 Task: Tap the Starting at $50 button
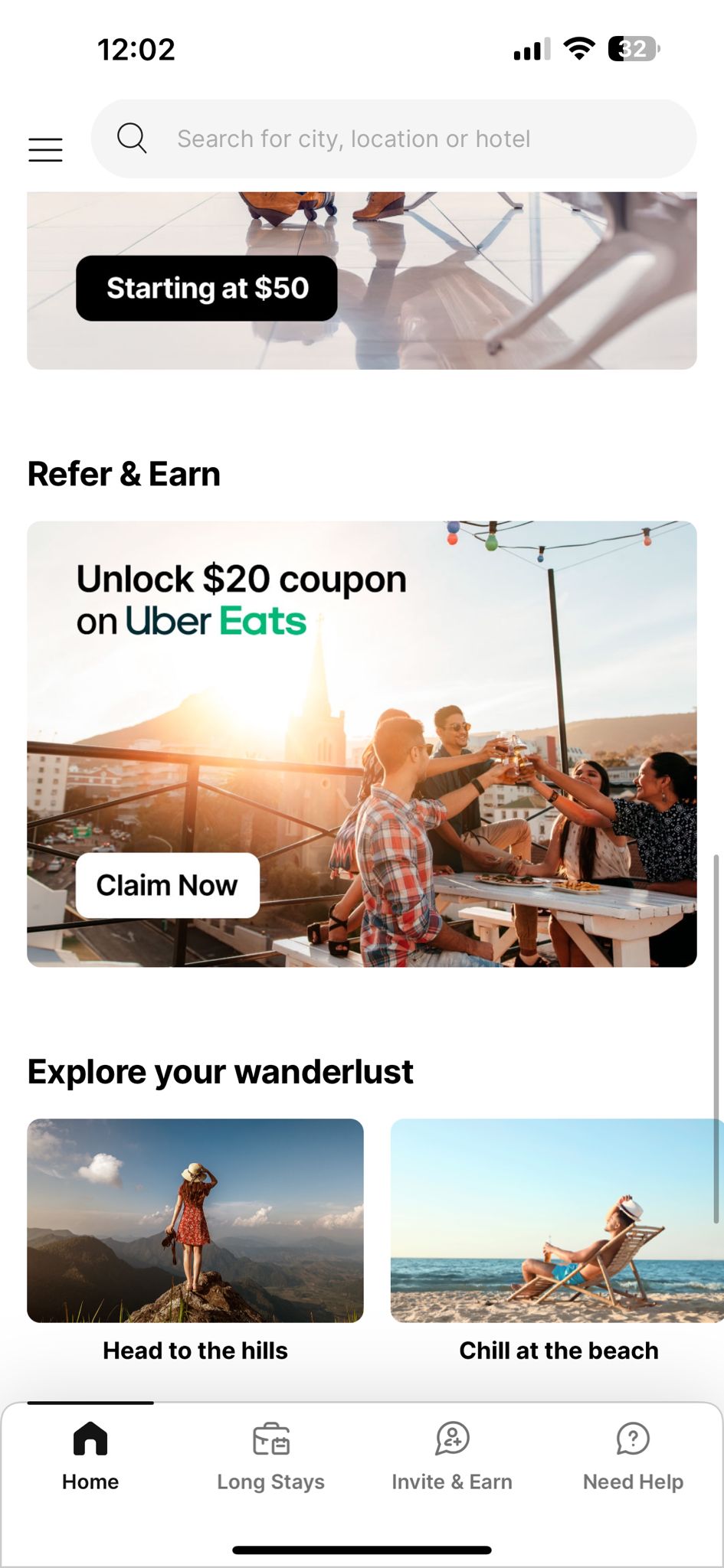[207, 289]
